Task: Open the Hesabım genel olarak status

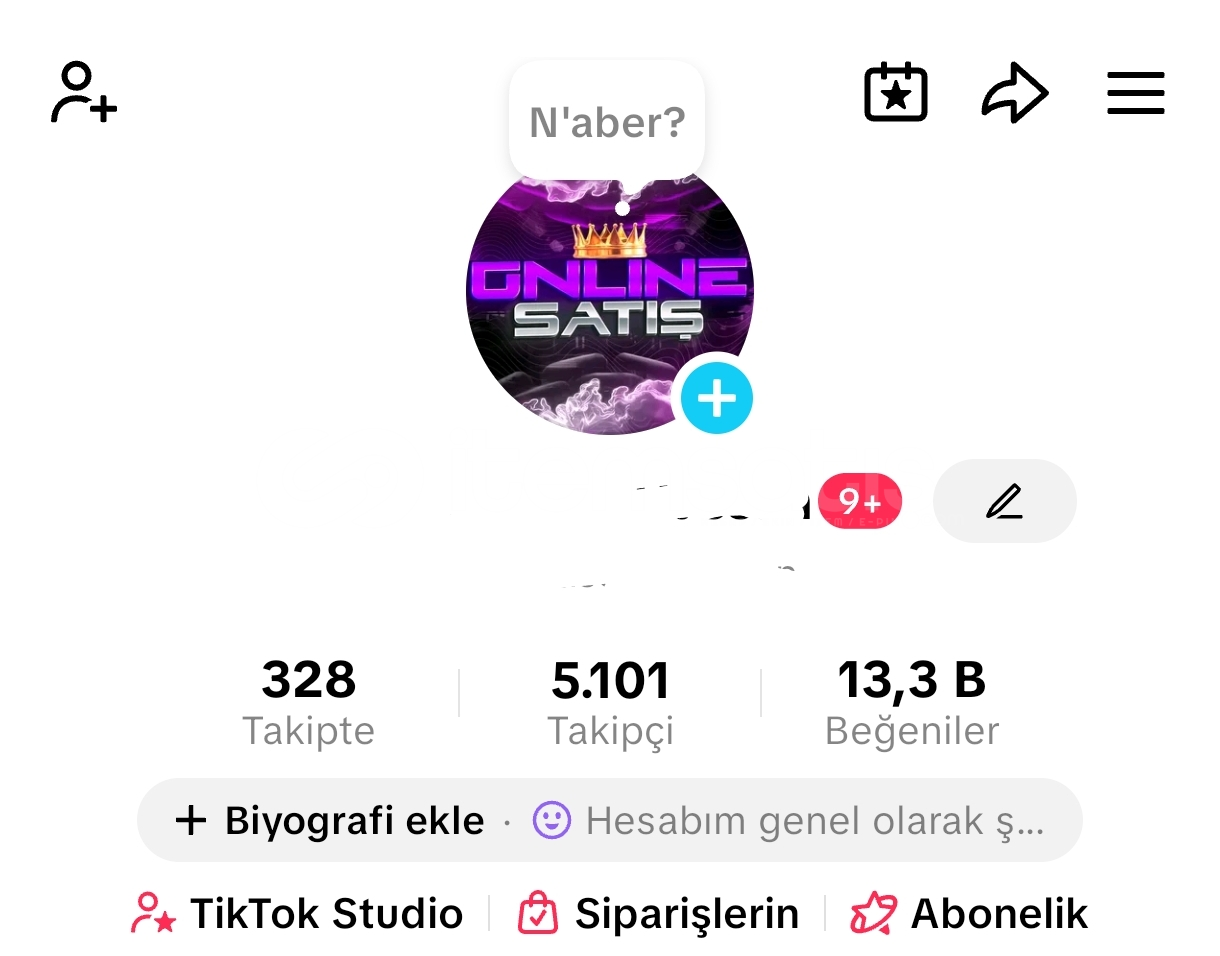Action: click(x=790, y=821)
